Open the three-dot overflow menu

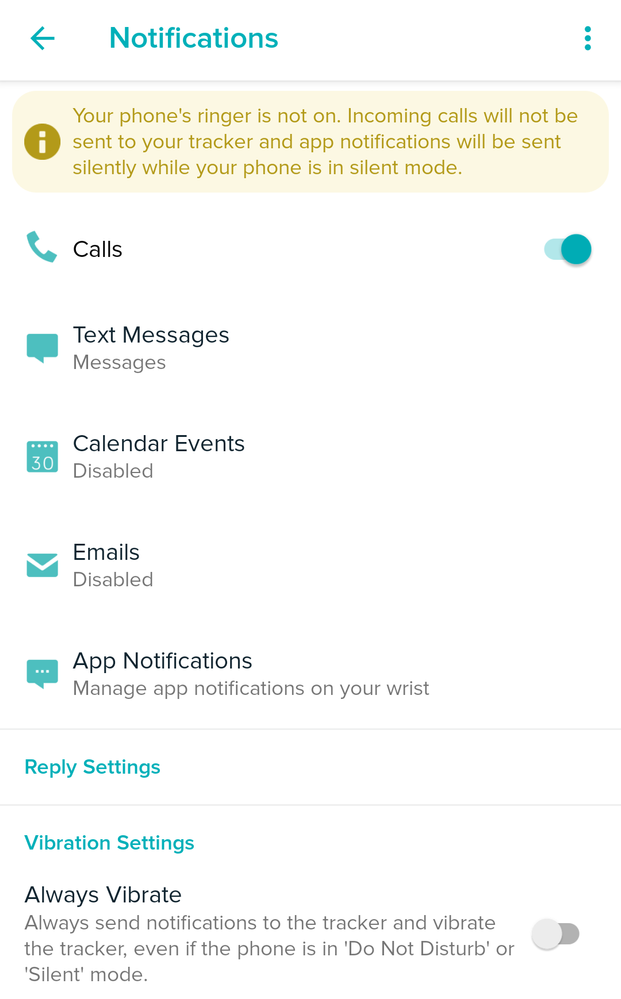pos(587,39)
